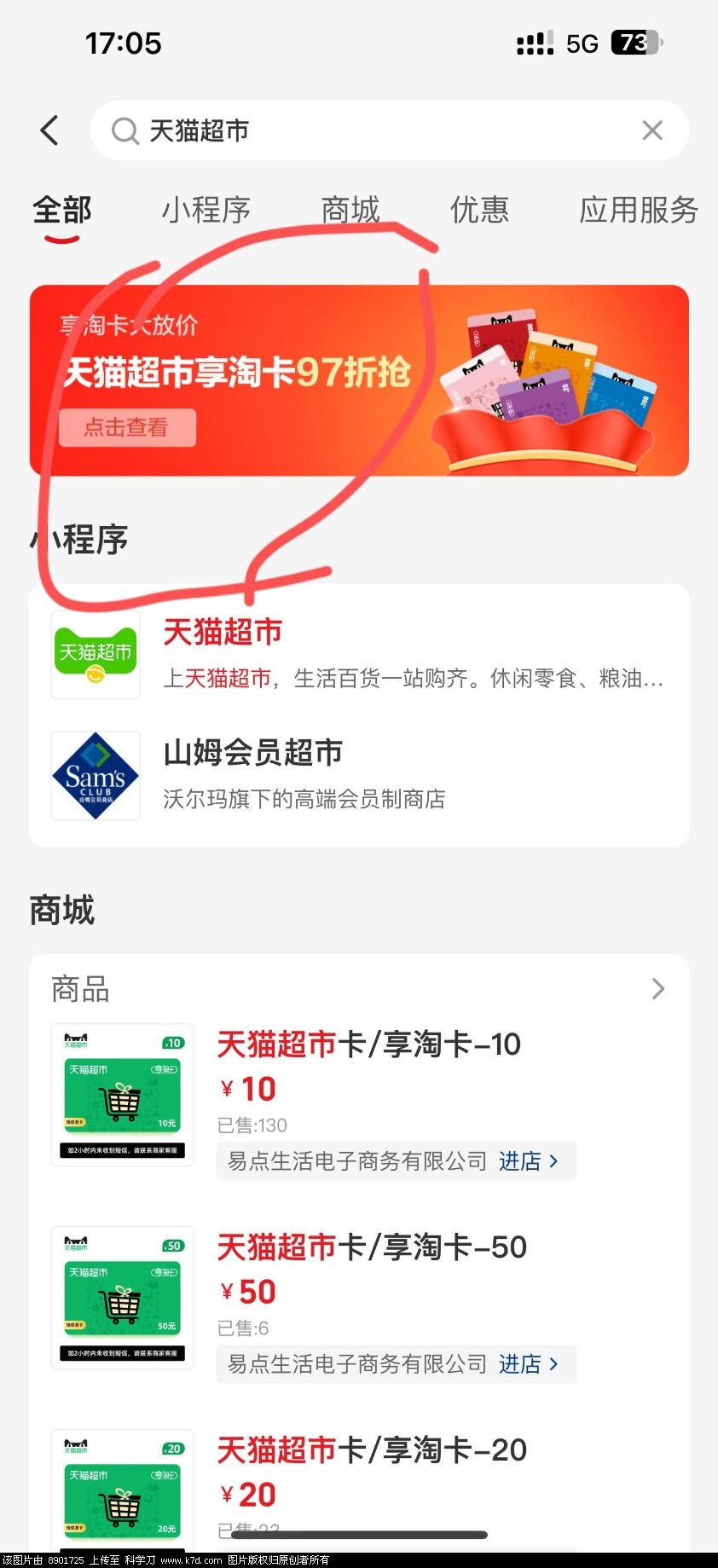Open the 天猫超市 mini program

(x=358, y=655)
